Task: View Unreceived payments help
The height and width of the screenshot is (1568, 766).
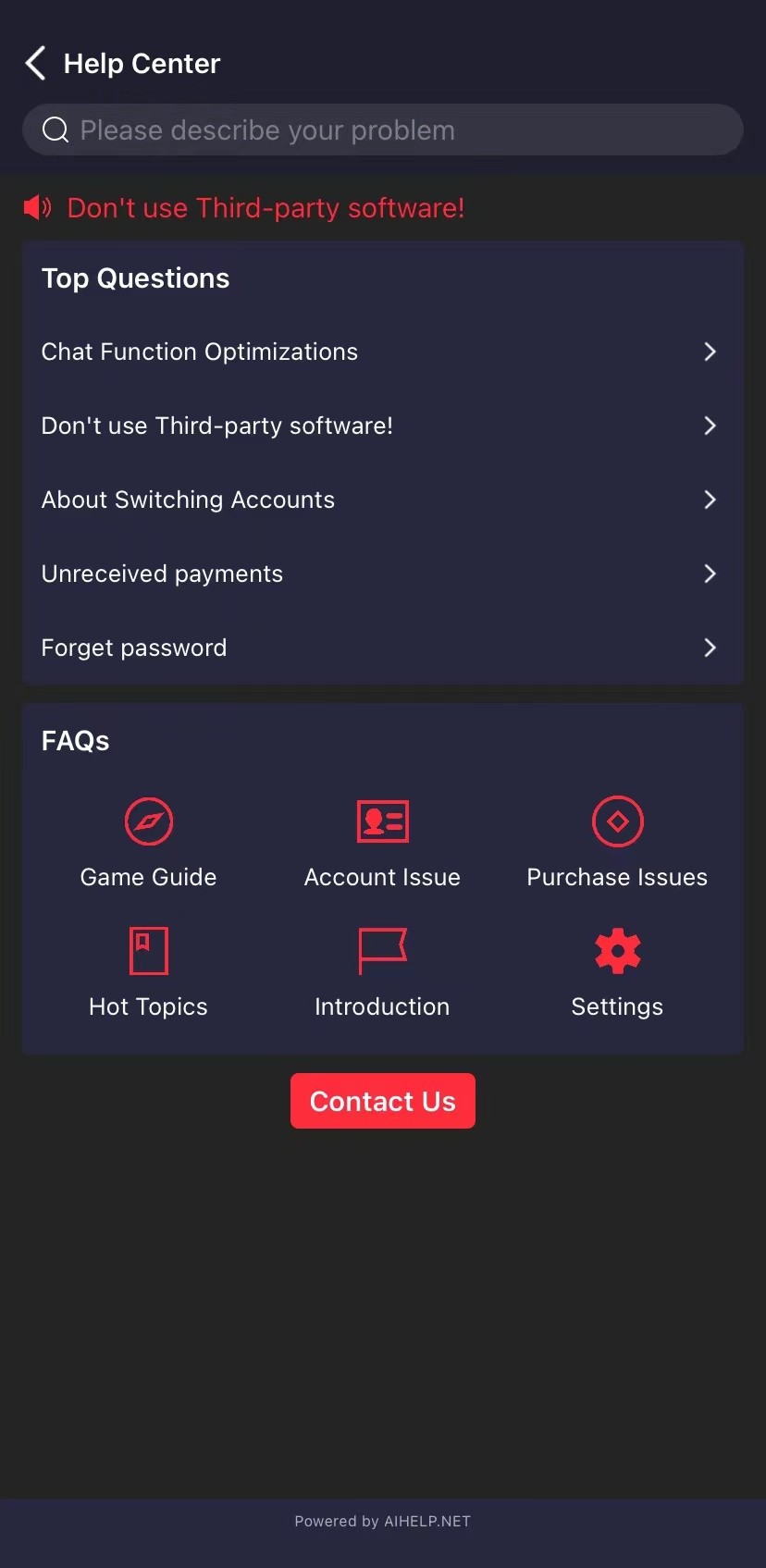Action: 383,574
